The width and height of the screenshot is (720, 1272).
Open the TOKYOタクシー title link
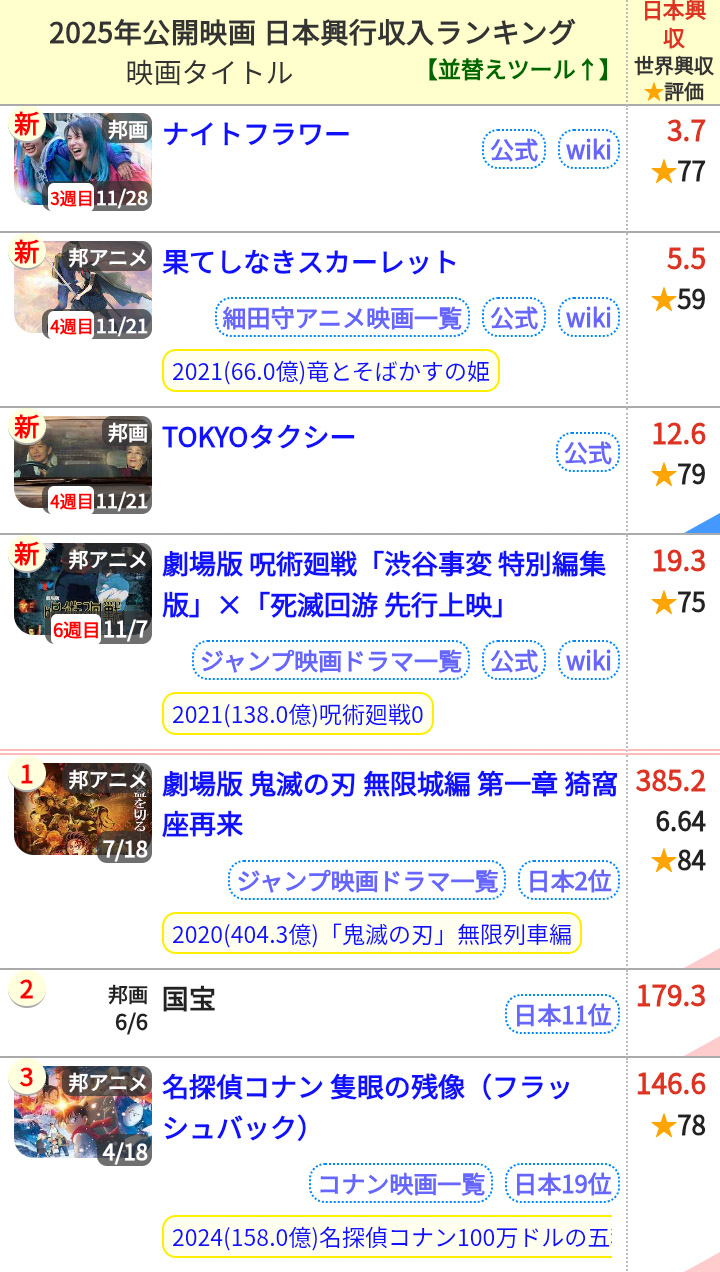point(259,437)
